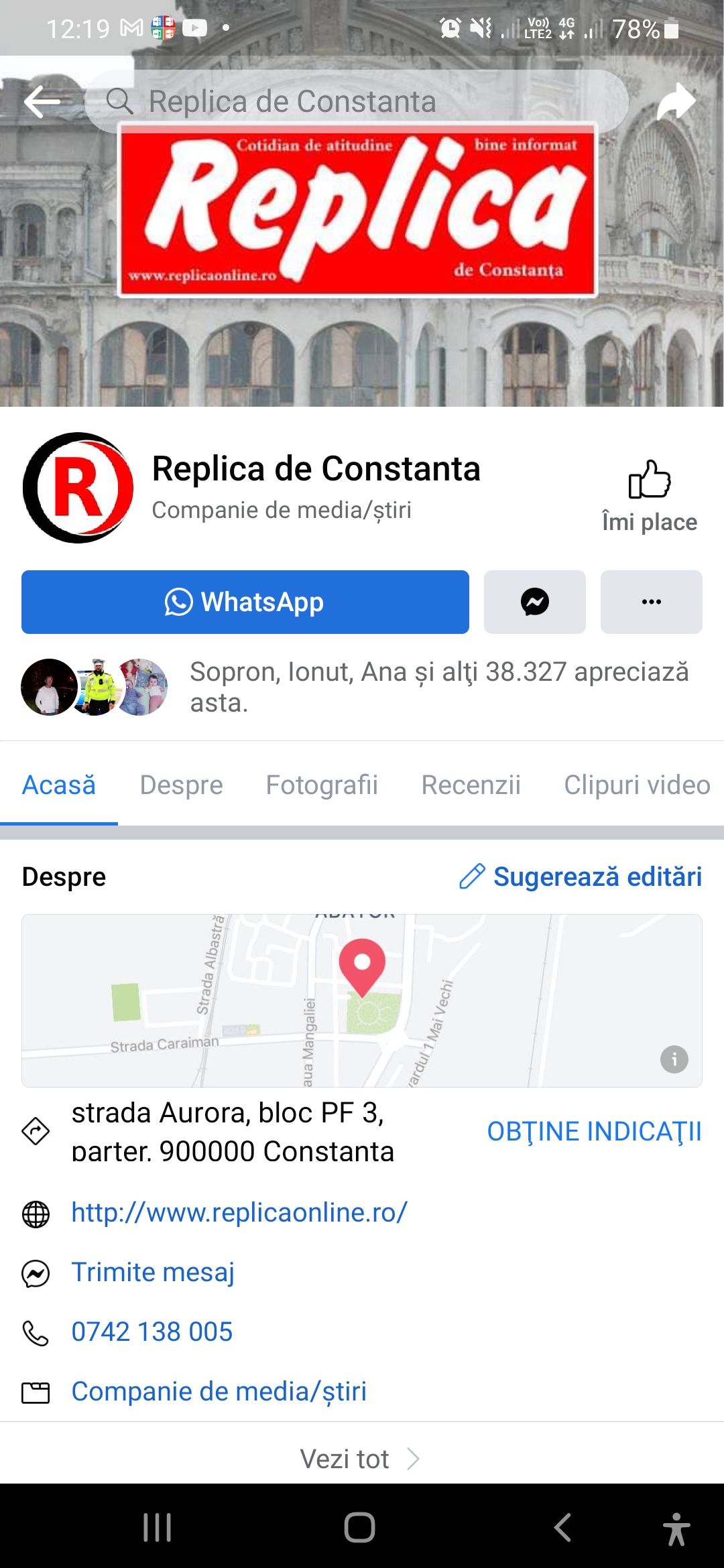724x1568 pixels.
Task: Expand full details via Vezi tot
Action: (x=362, y=1458)
